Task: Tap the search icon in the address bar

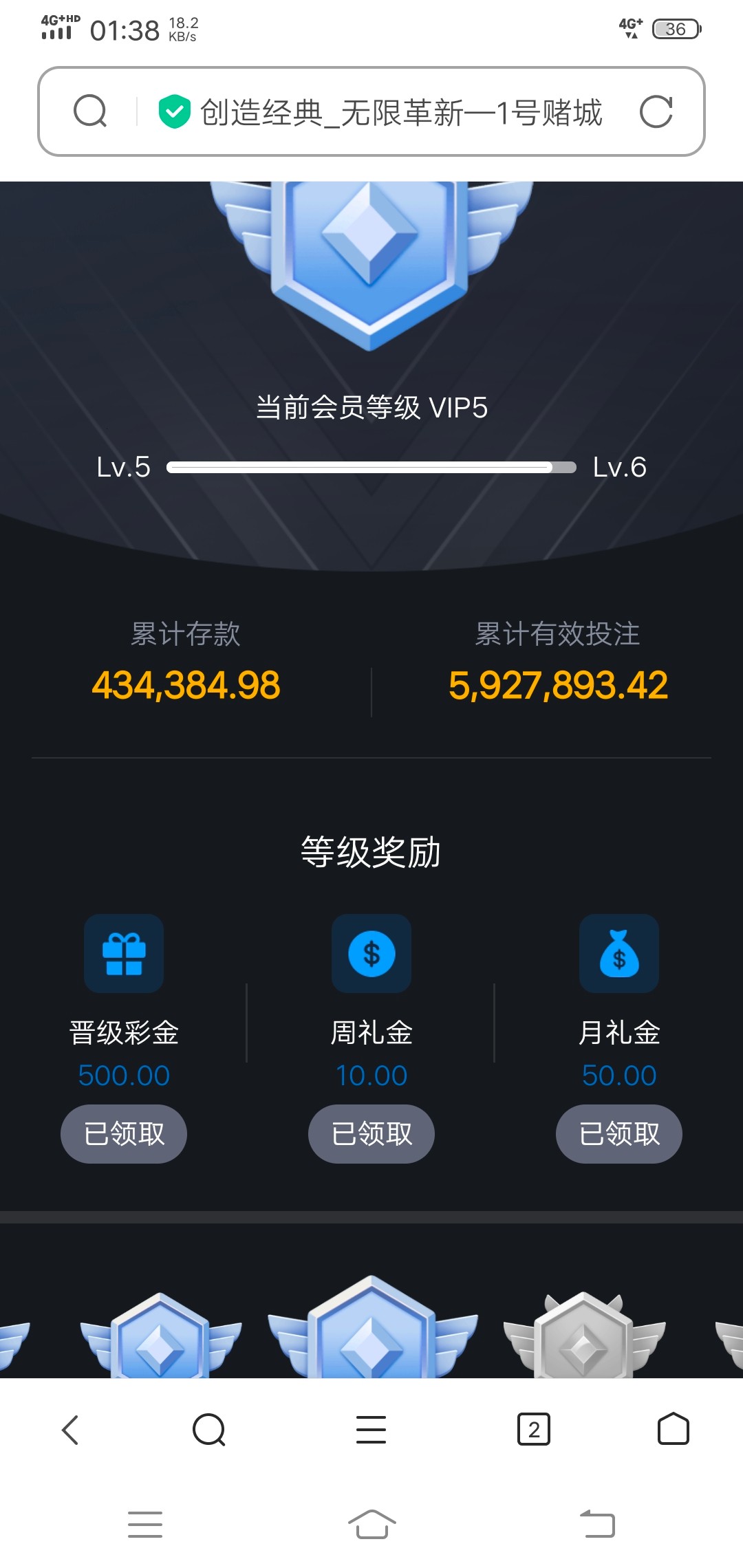Action: (90, 111)
